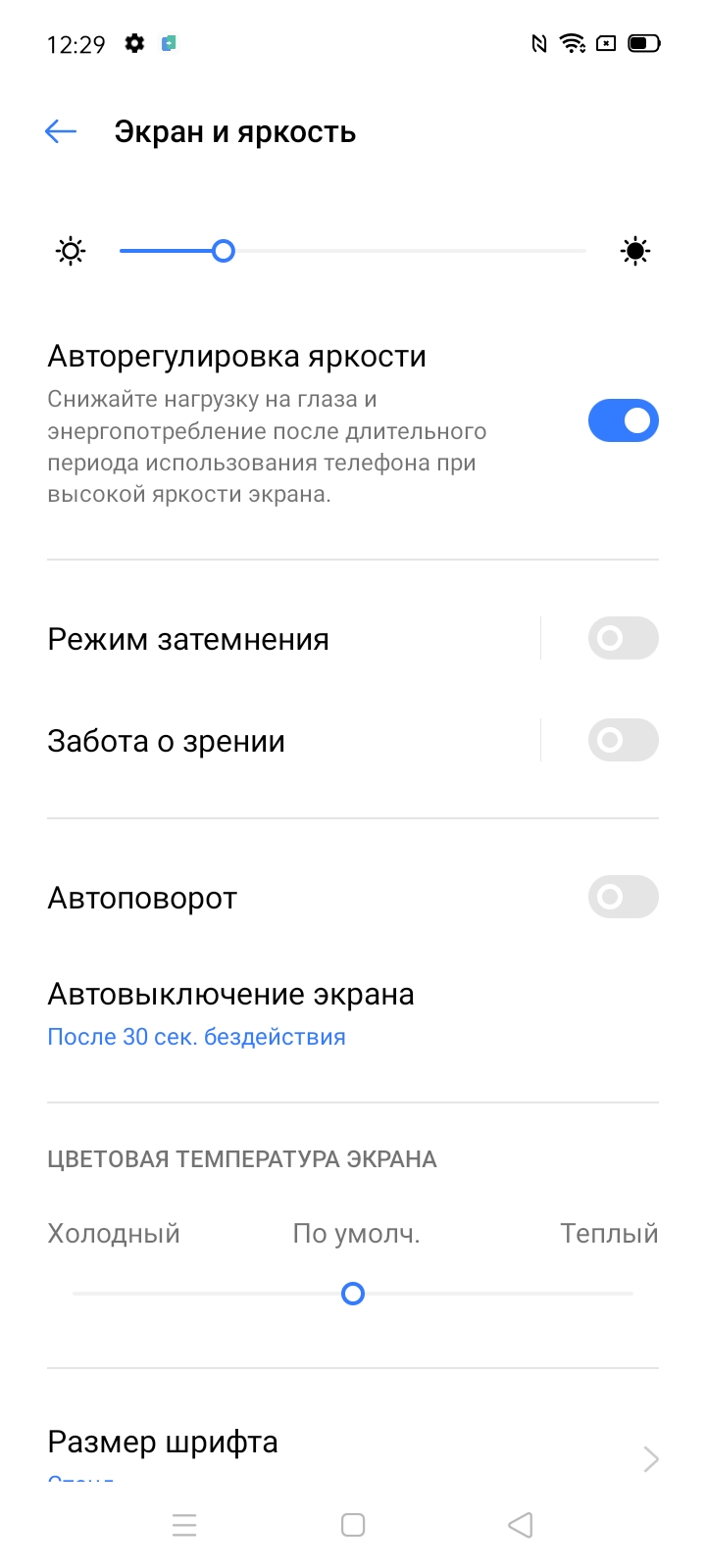The height and width of the screenshot is (1568, 706).
Task: Enable Забота о зрении switch
Action: (x=623, y=741)
